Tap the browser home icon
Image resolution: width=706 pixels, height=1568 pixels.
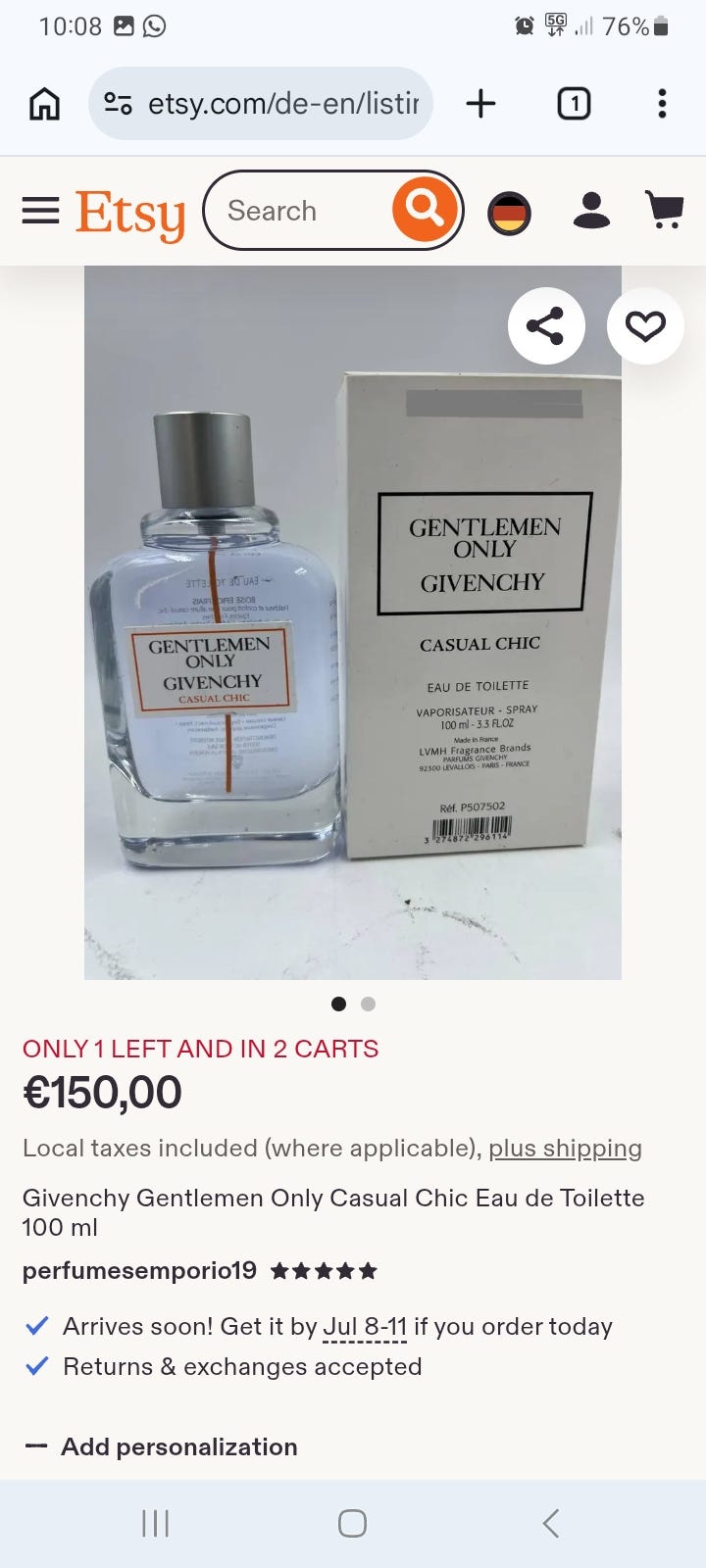tap(44, 104)
